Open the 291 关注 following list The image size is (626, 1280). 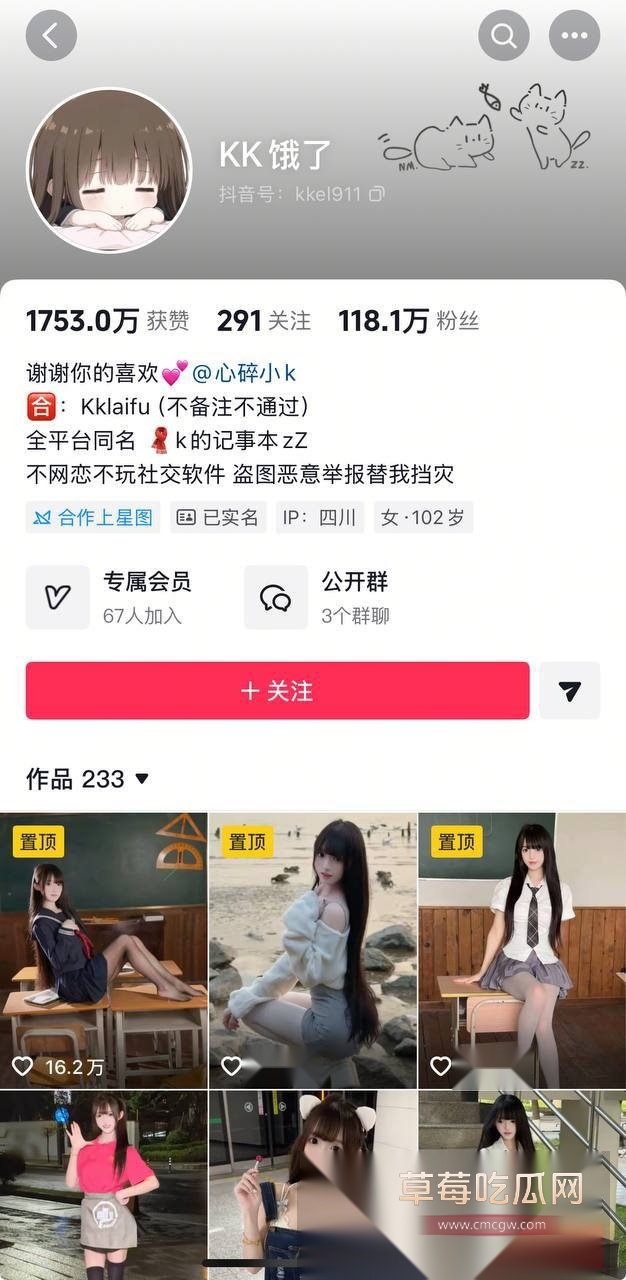click(x=263, y=320)
